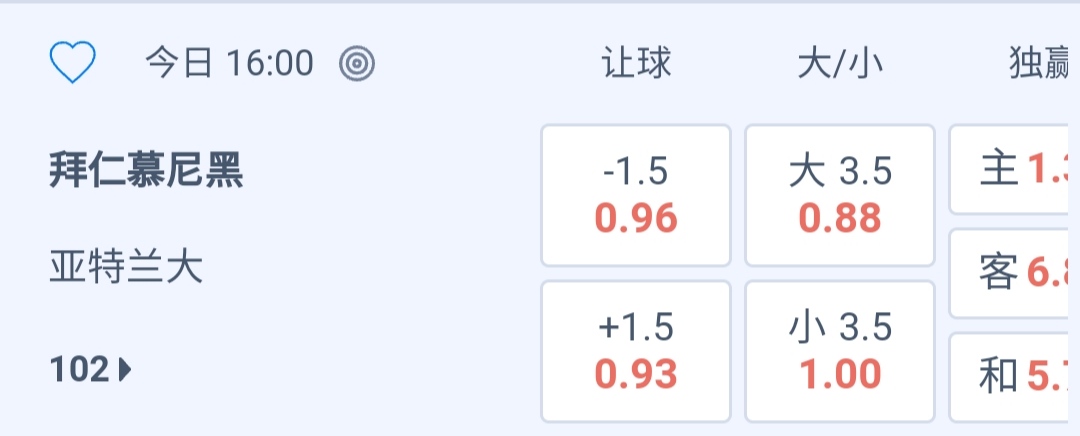The image size is (1080, 436).
Task: Pick over 3.5 goals at 0.88
Action: point(840,195)
